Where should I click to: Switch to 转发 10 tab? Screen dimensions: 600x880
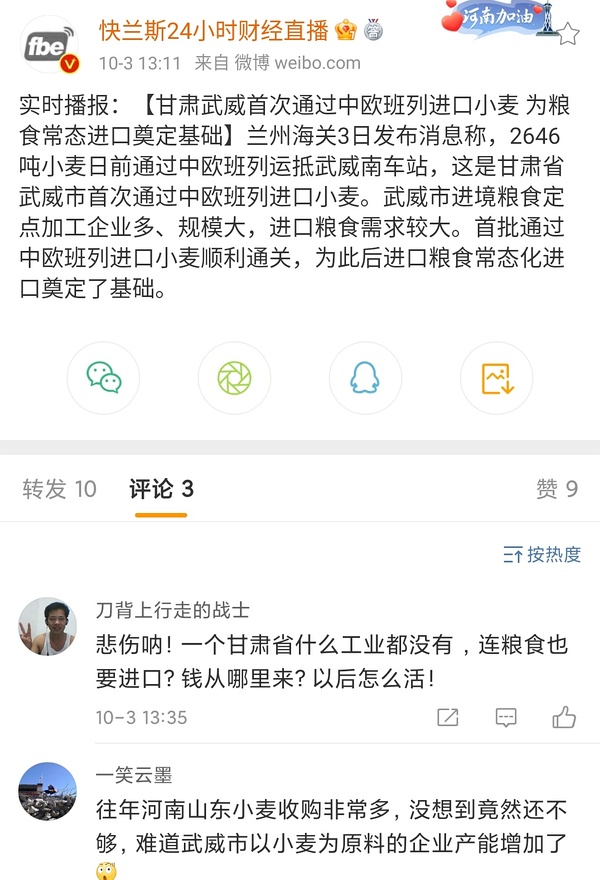pyautogui.click(x=59, y=489)
